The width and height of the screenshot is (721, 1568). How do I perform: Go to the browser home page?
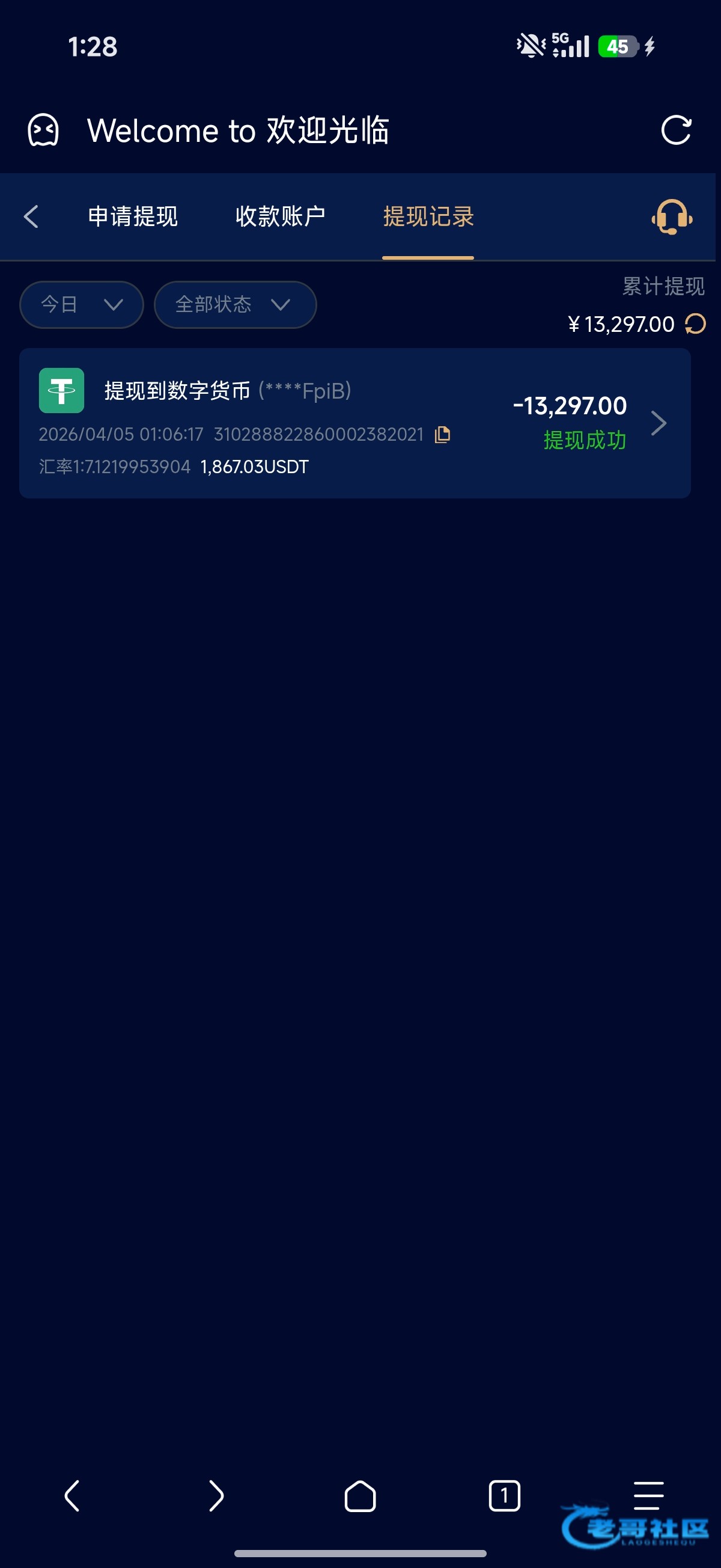pos(360,1496)
